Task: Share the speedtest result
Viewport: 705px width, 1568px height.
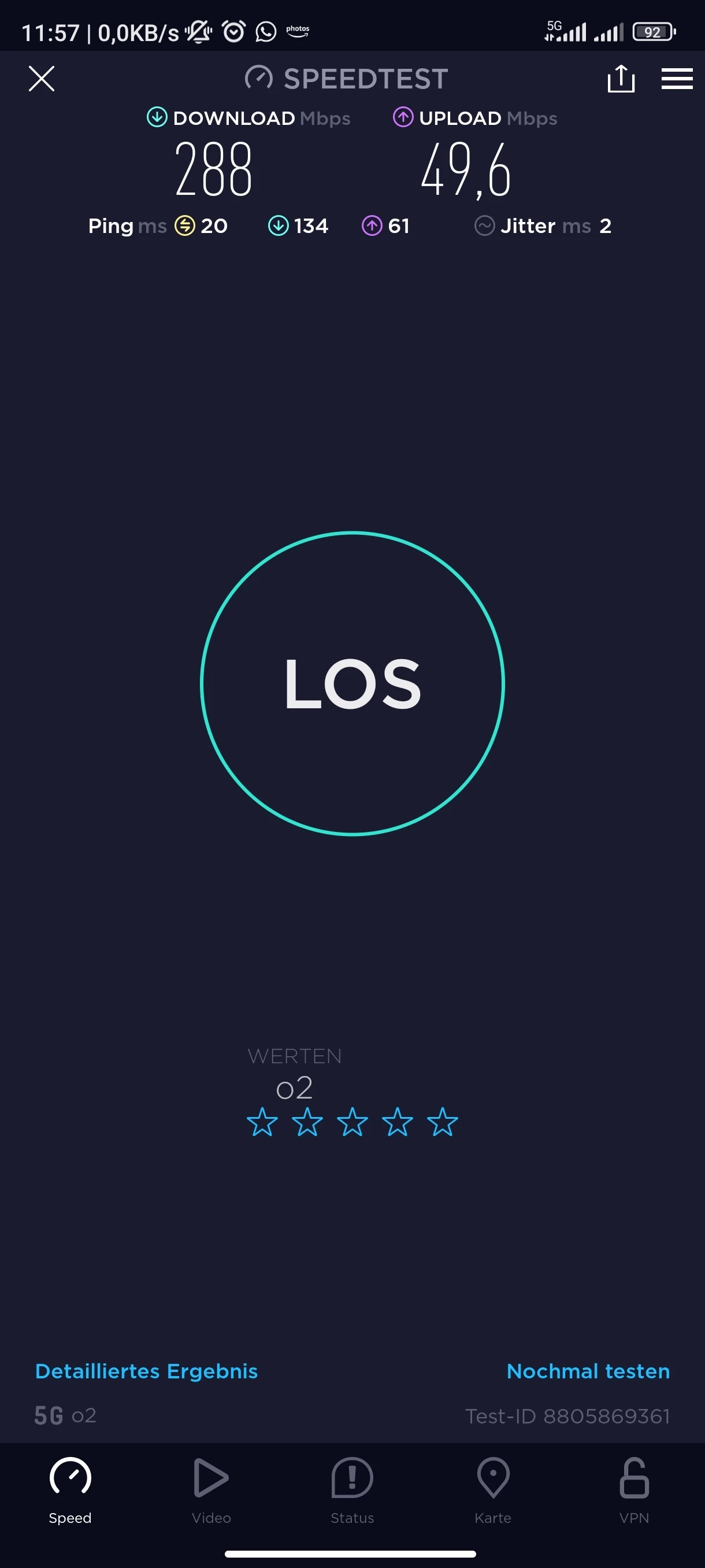Action: (621, 79)
